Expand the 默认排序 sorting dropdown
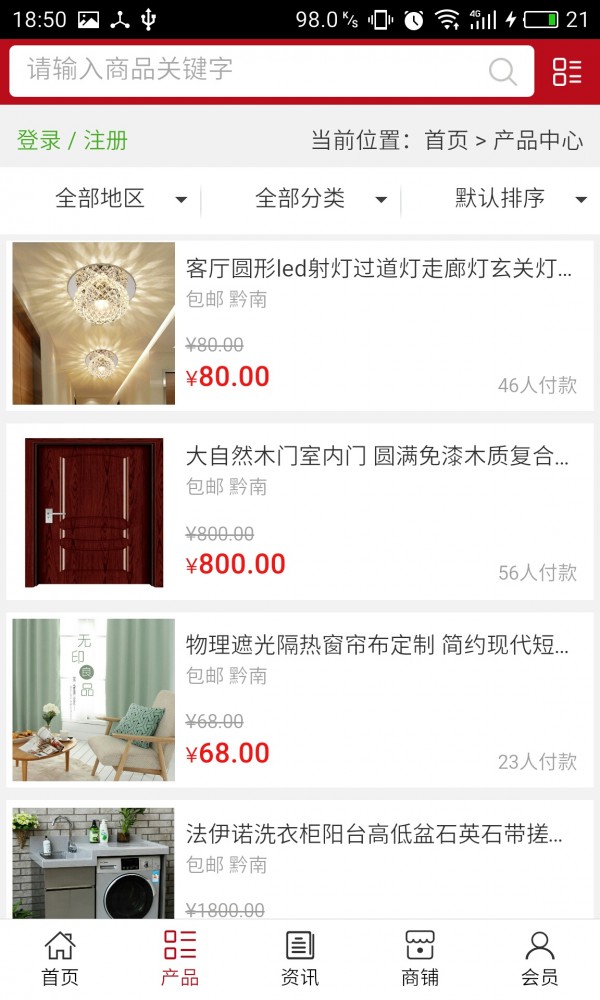 pyautogui.click(x=520, y=199)
